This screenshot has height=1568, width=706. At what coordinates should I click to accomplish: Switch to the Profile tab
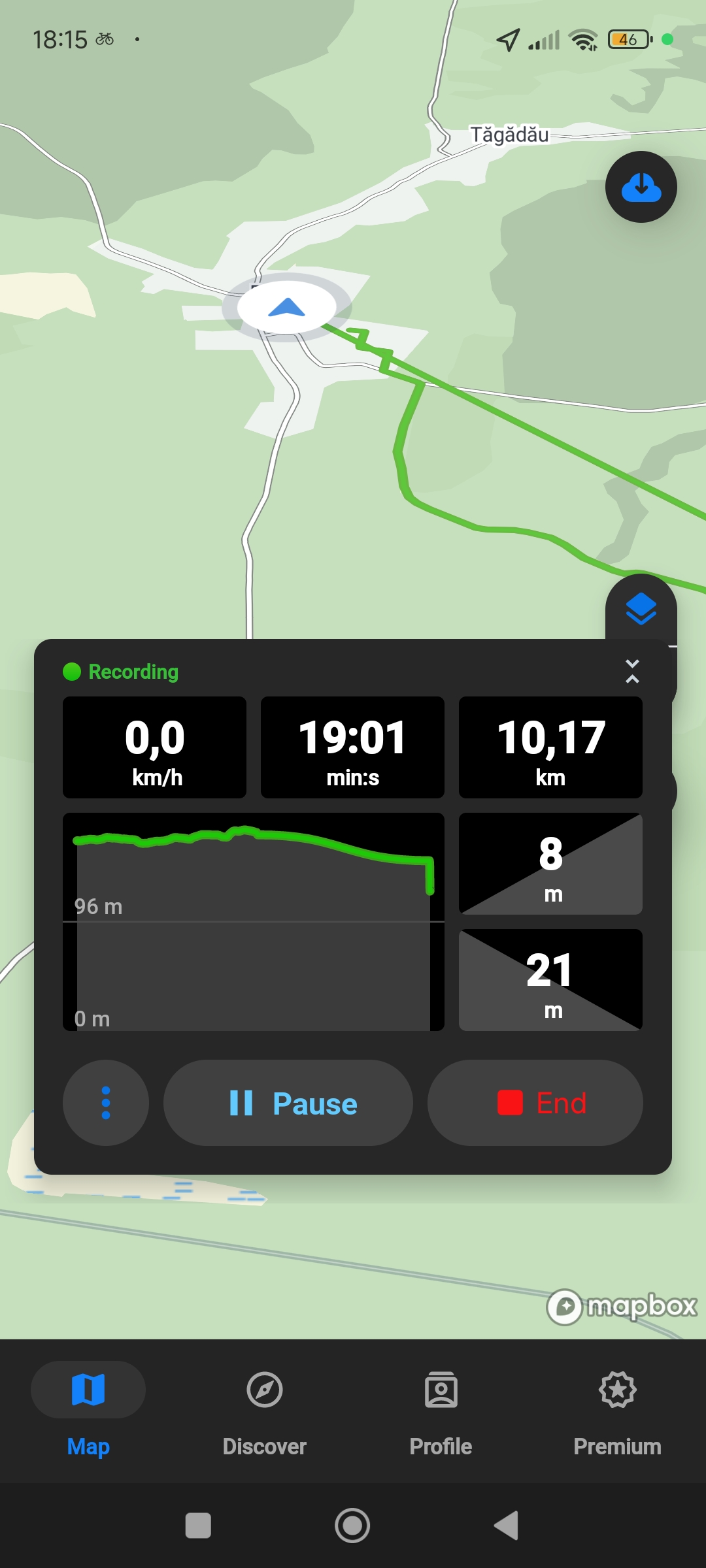coord(441,1410)
